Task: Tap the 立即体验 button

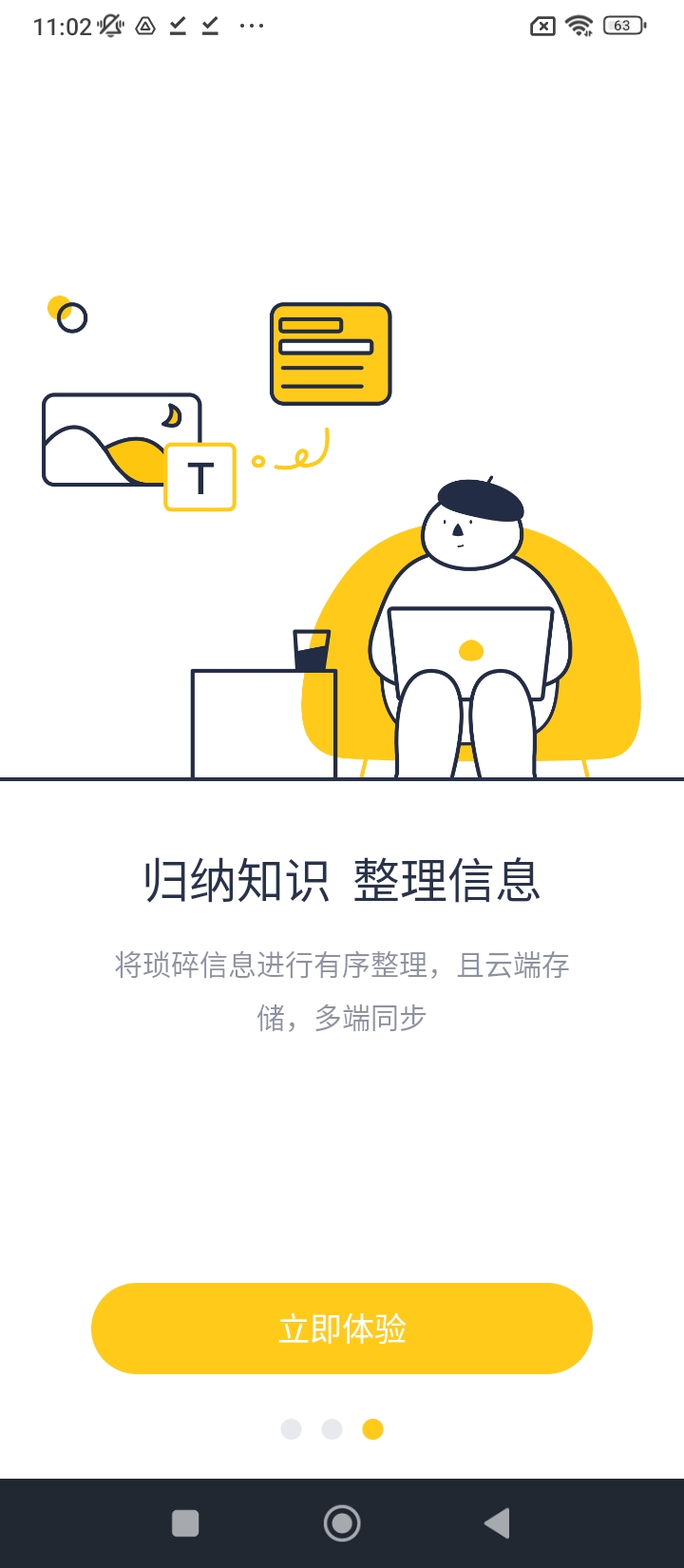Action: [x=342, y=1328]
